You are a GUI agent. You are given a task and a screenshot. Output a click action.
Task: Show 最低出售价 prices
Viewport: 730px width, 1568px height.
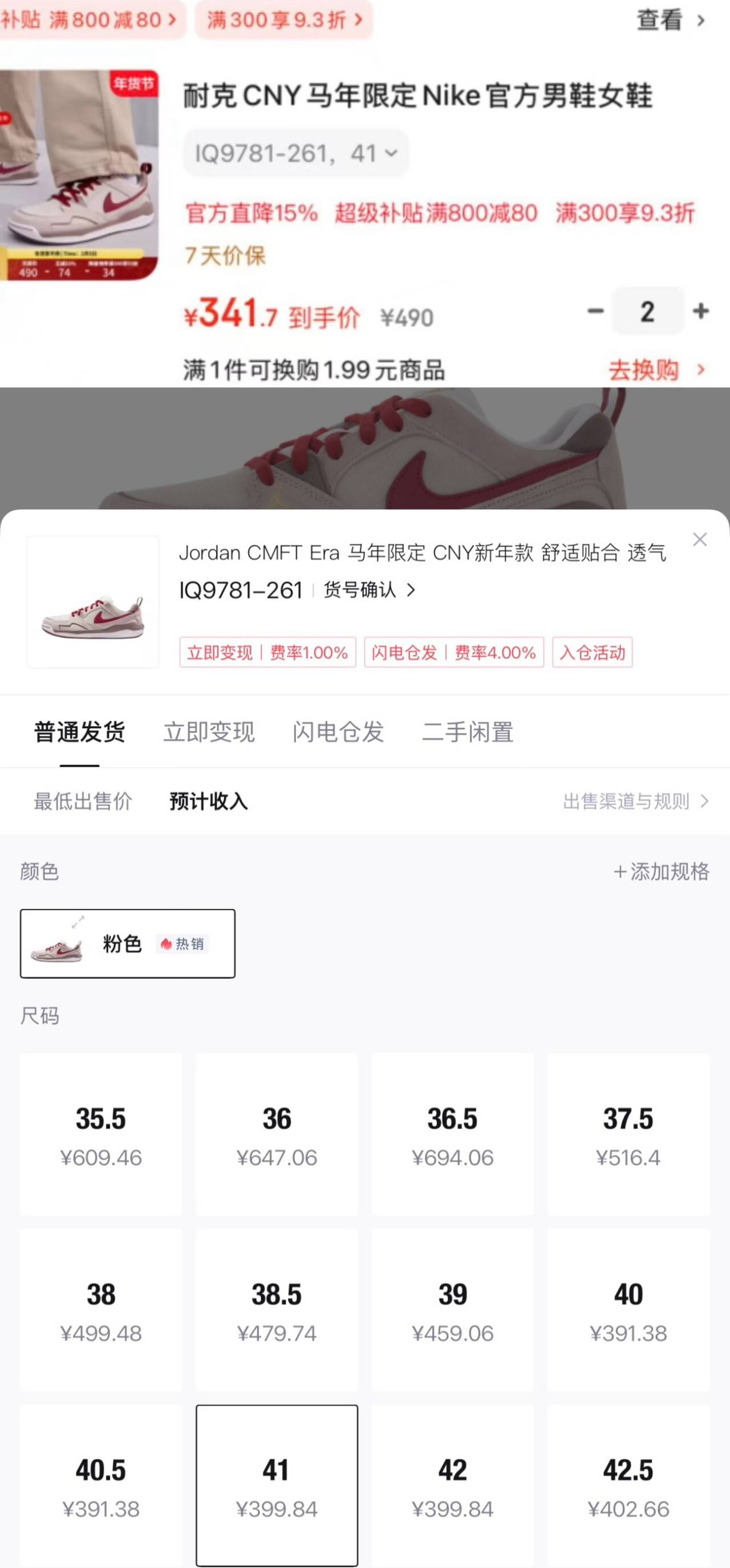(x=83, y=801)
